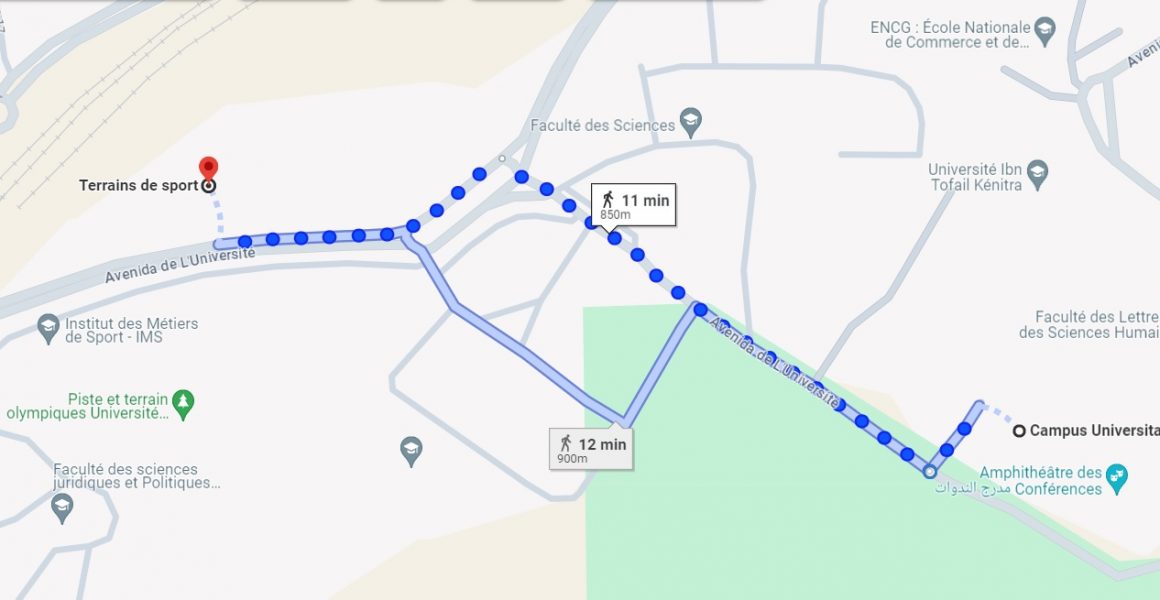Select the alternative 12 min walking route

(x=594, y=449)
